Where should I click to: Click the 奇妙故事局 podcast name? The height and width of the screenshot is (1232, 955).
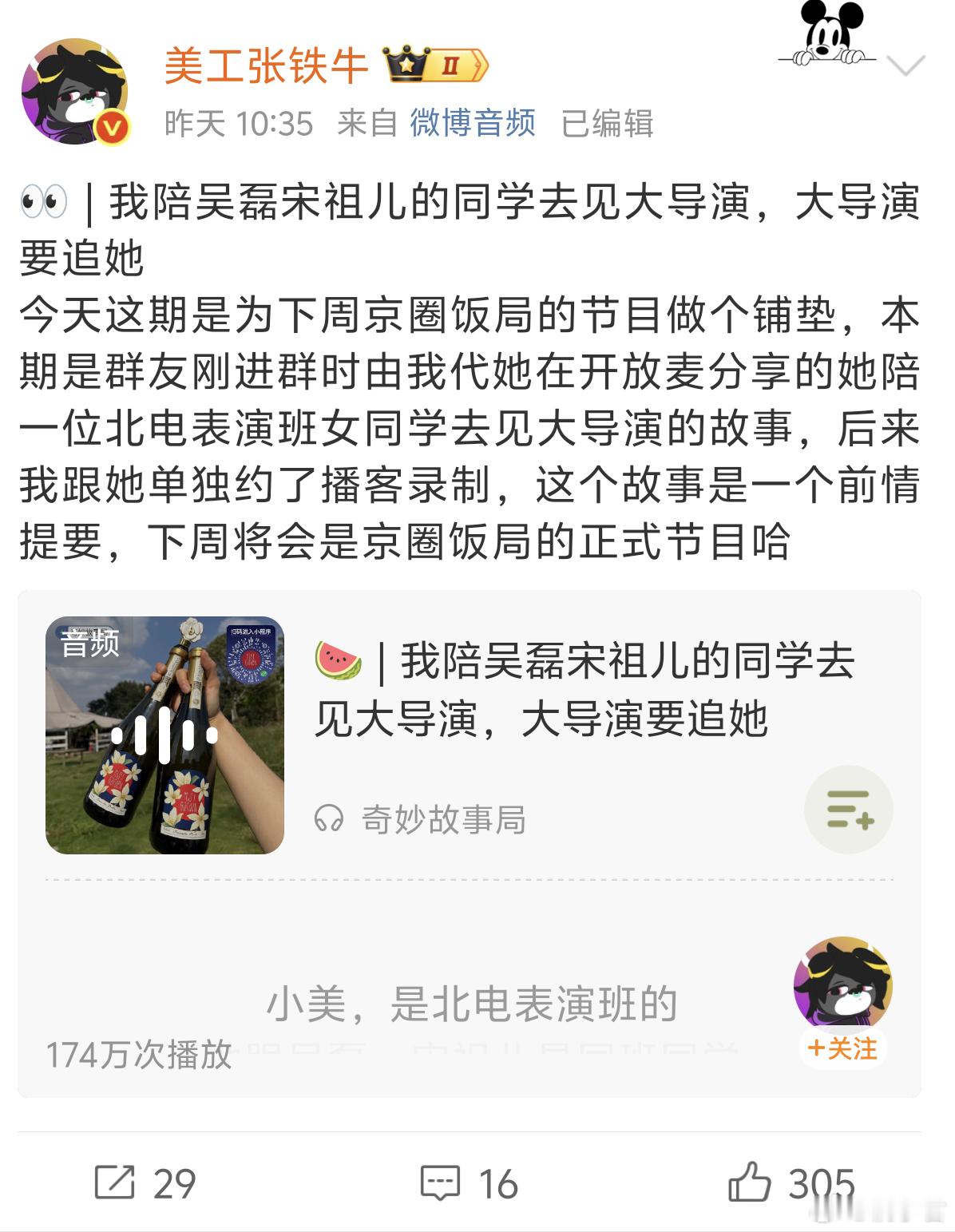tap(446, 818)
